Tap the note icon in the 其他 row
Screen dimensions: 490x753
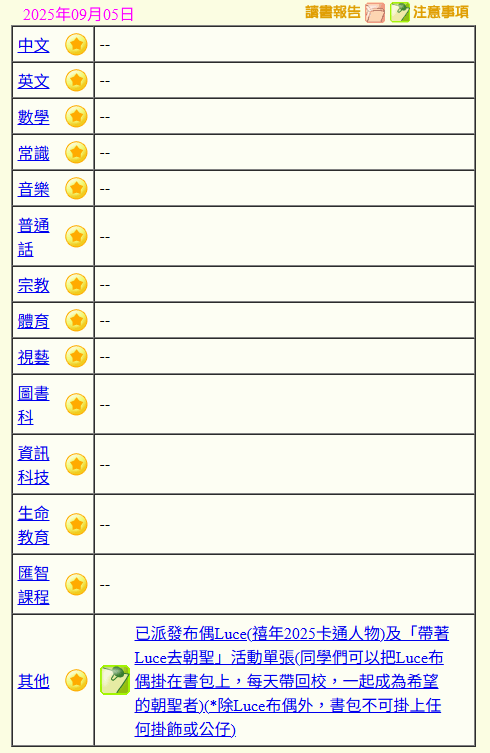click(x=115, y=680)
